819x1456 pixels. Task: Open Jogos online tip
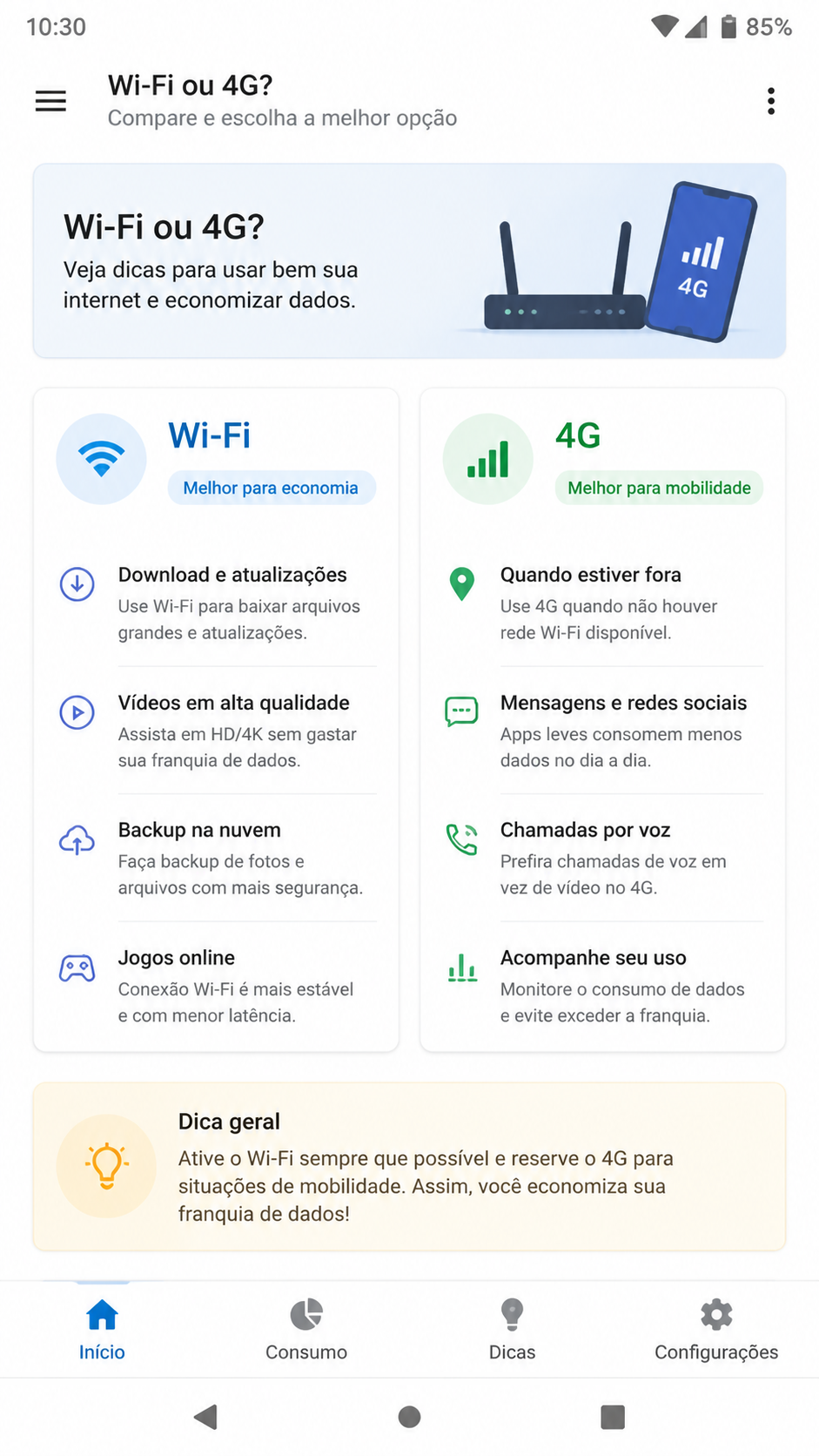point(218,986)
